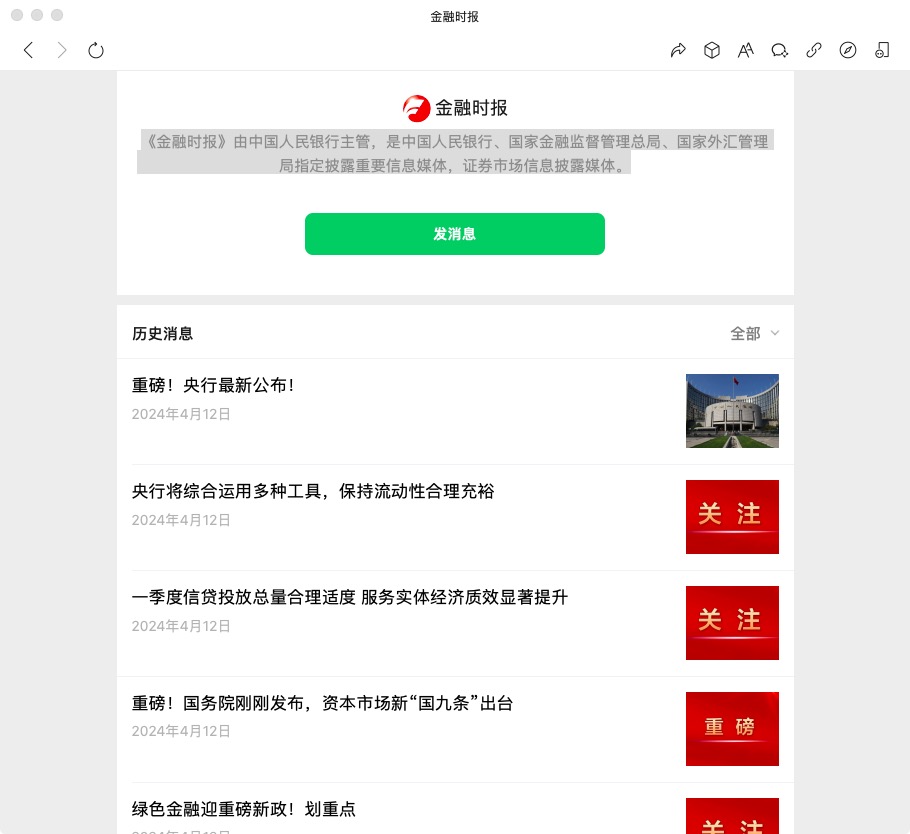Copy the page link
This screenshot has height=834, width=910.
(x=814, y=50)
